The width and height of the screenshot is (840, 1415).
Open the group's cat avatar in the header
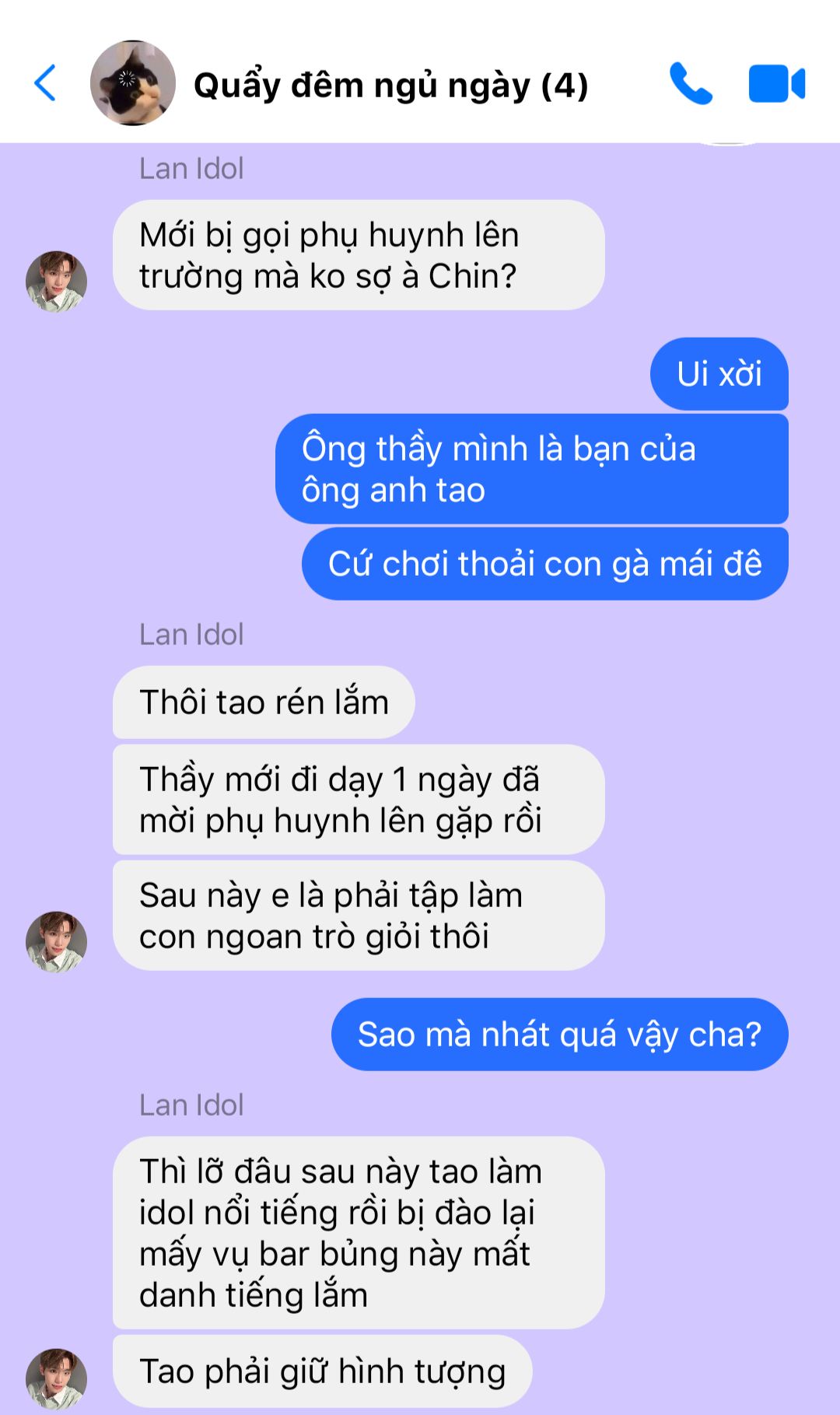[x=133, y=82]
